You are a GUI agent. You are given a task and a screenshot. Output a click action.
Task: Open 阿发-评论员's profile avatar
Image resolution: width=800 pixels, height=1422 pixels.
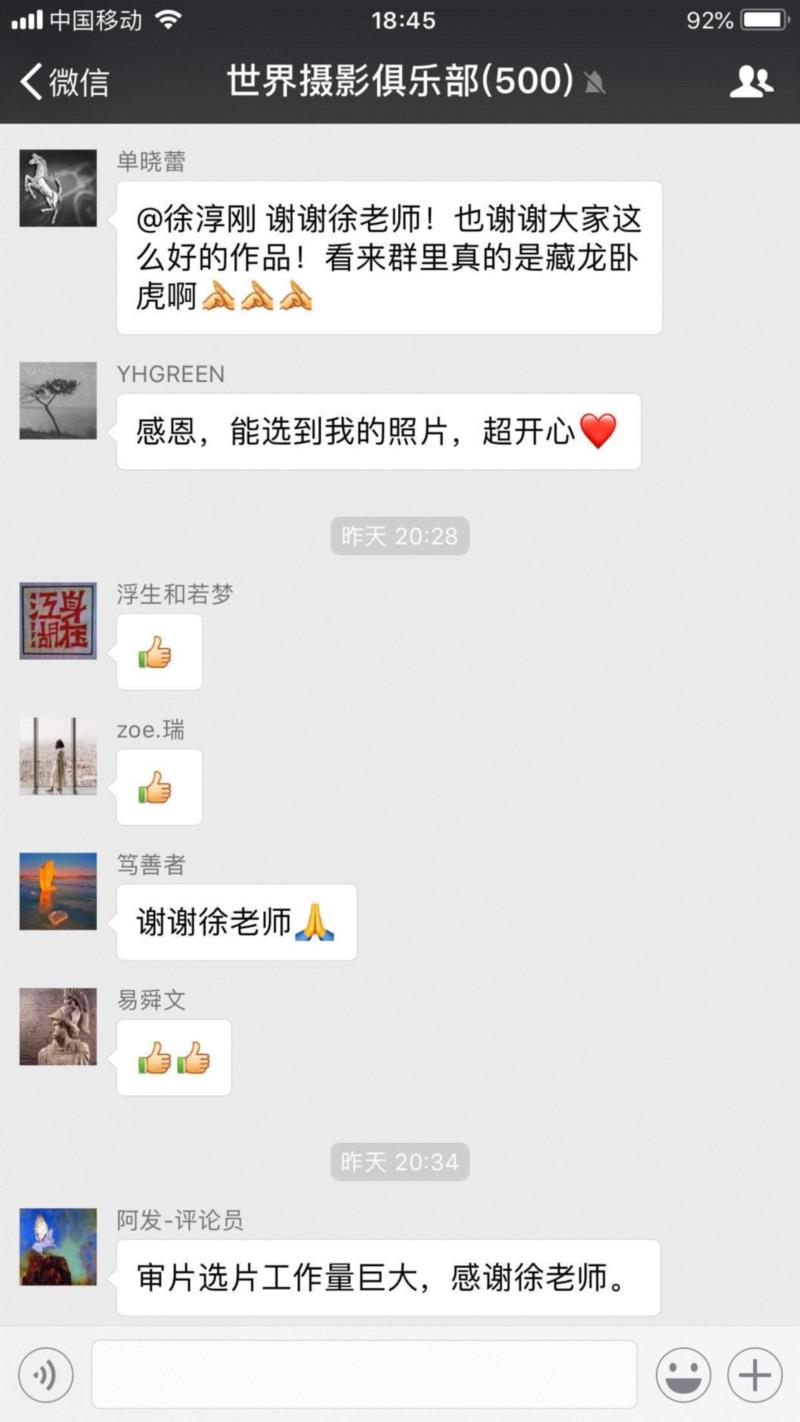[58, 1246]
